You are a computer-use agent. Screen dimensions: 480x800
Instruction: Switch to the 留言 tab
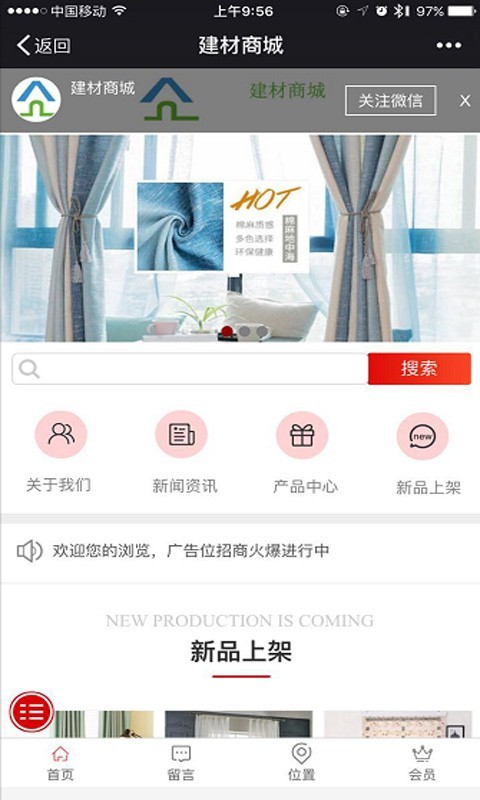tap(181, 763)
